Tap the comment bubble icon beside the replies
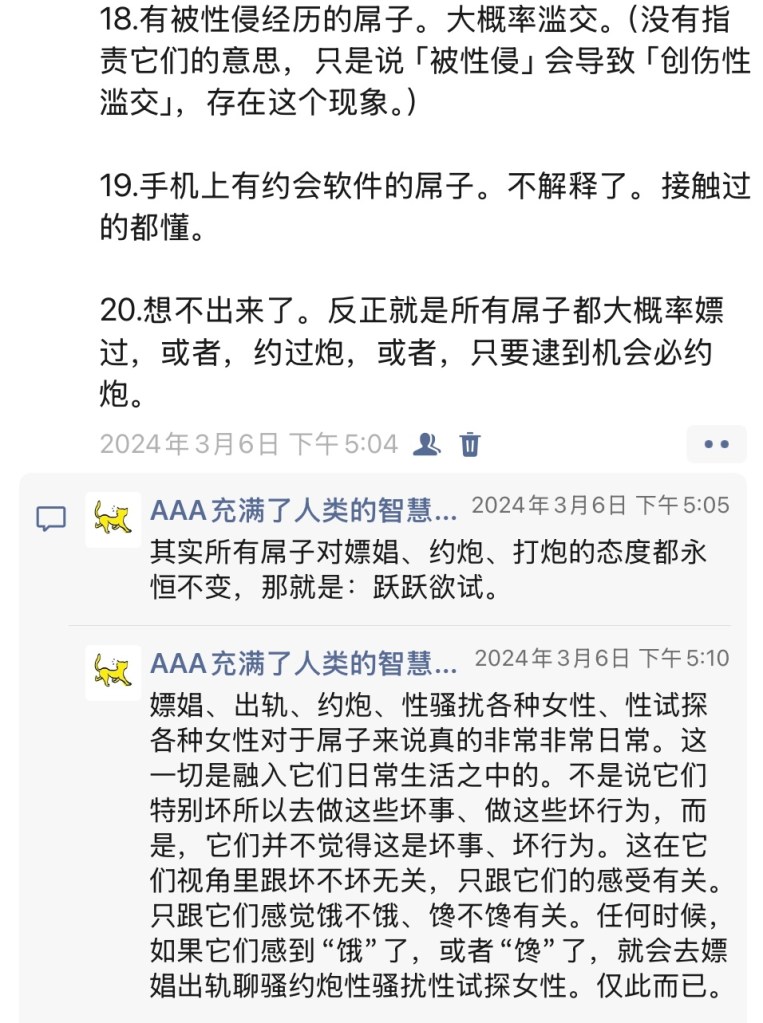The width and height of the screenshot is (763, 1023). pyautogui.click(x=51, y=519)
